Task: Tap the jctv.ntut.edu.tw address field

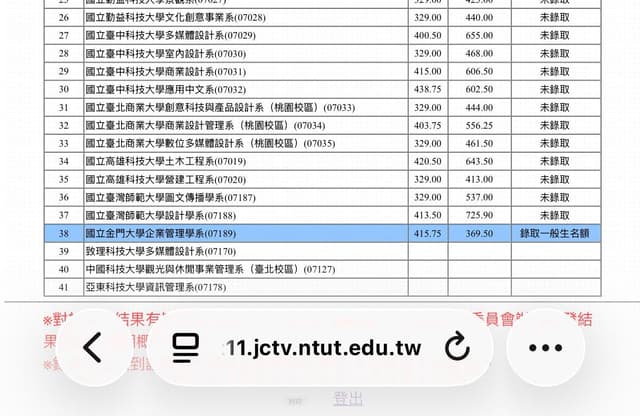Action: click(323, 348)
